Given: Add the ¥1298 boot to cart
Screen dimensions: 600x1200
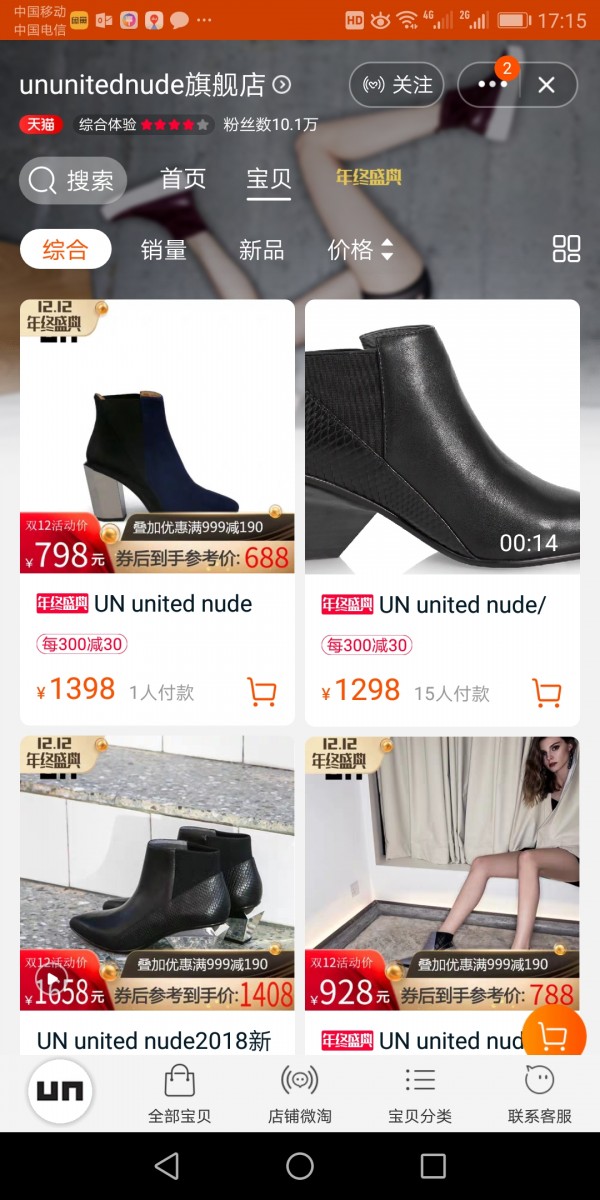Looking at the screenshot, I should pyautogui.click(x=547, y=692).
